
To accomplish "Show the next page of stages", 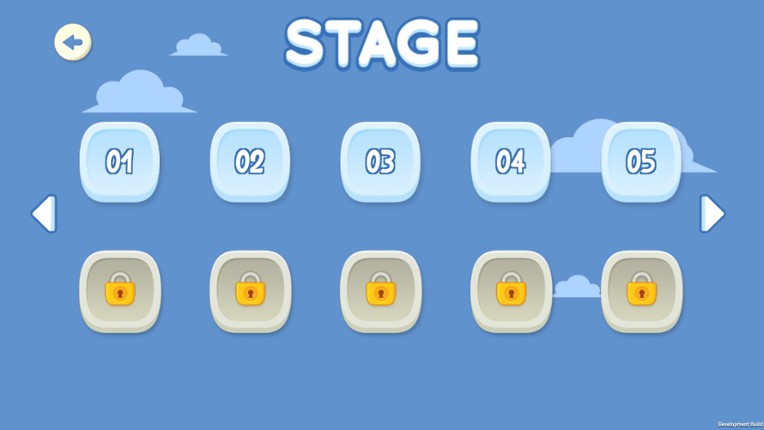I will click(711, 214).
